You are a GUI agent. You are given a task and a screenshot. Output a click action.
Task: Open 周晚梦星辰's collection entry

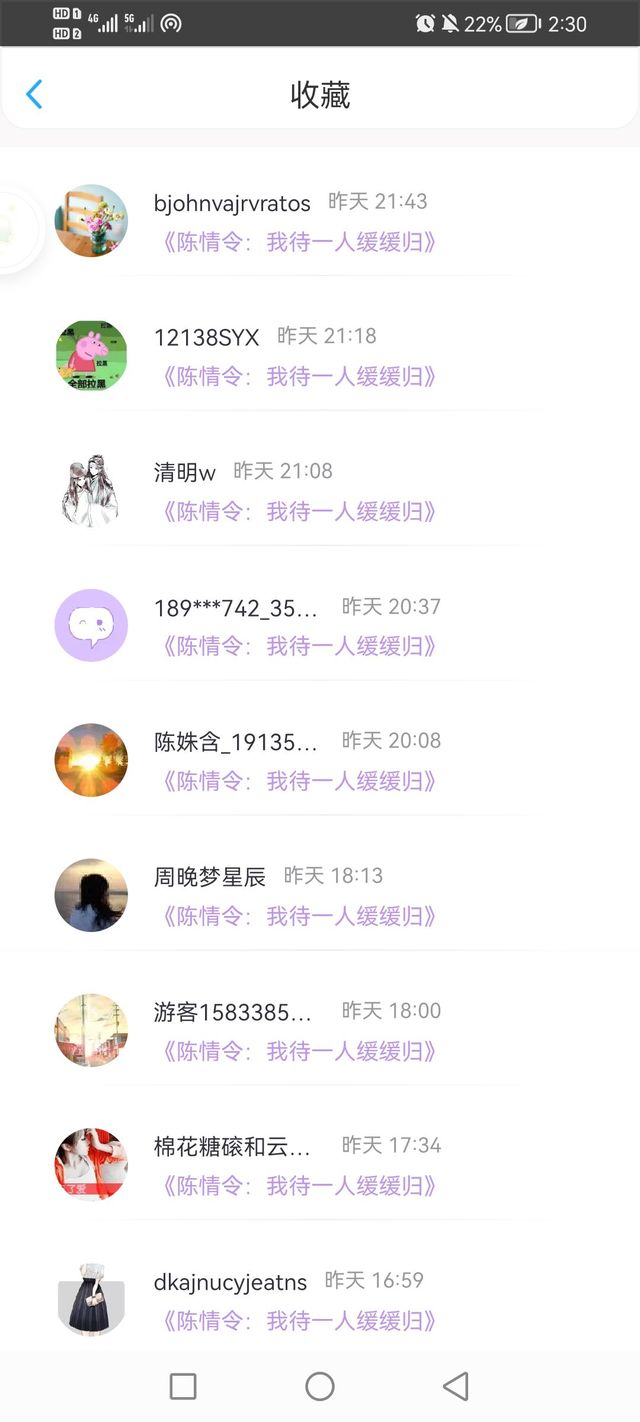click(320, 895)
